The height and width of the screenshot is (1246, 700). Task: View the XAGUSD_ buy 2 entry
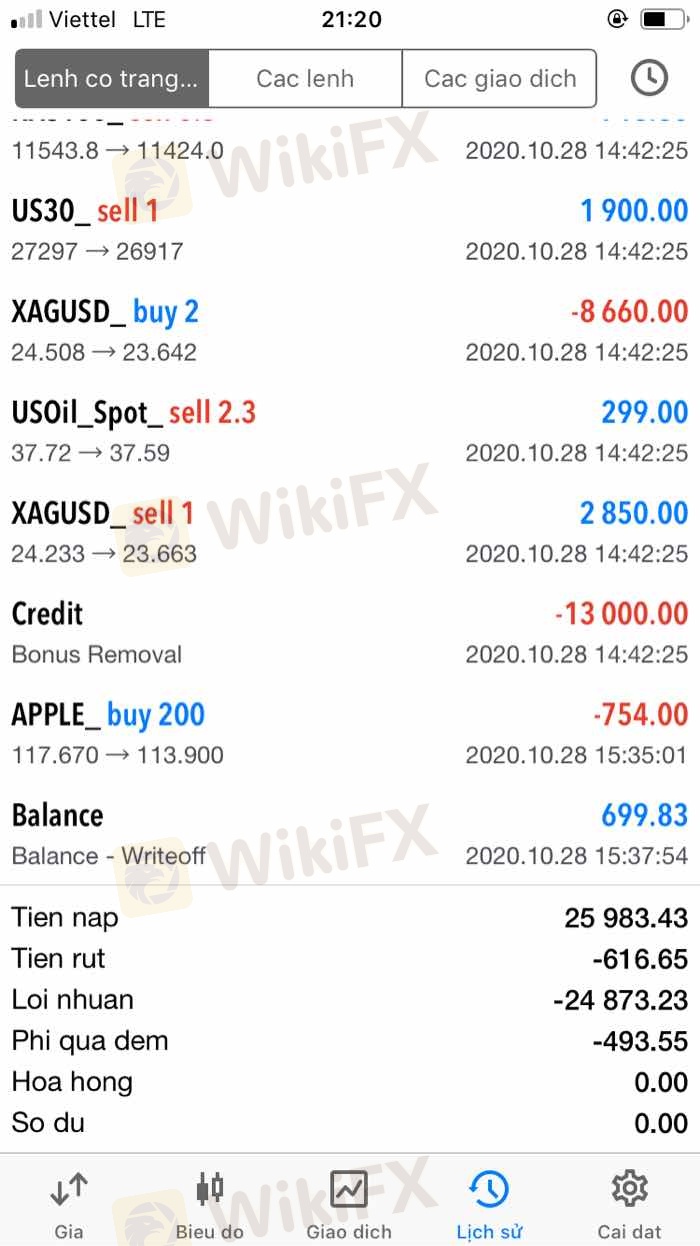pyautogui.click(x=350, y=331)
